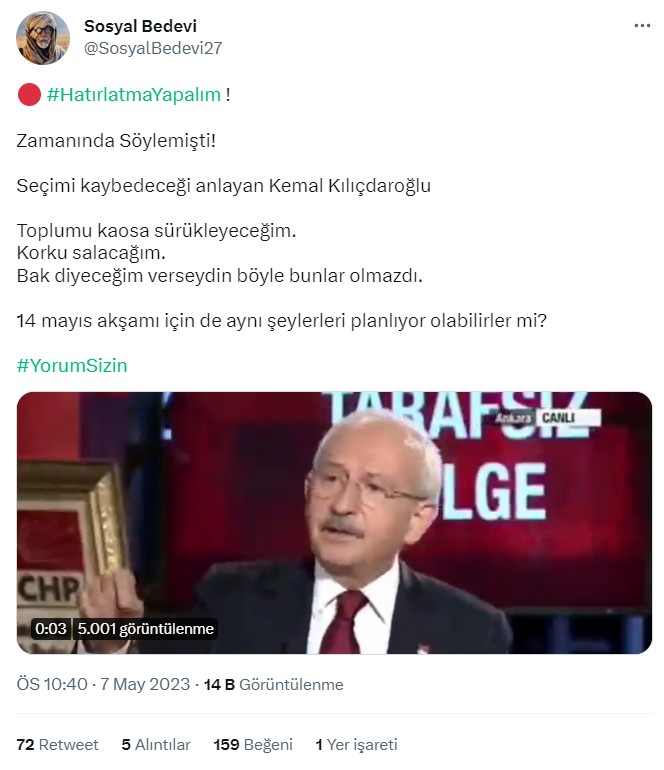Image resolution: width=664 pixels, height=770 pixels.
Task: Open the #YorumSizin hashtag
Action: pyautogui.click(x=72, y=365)
